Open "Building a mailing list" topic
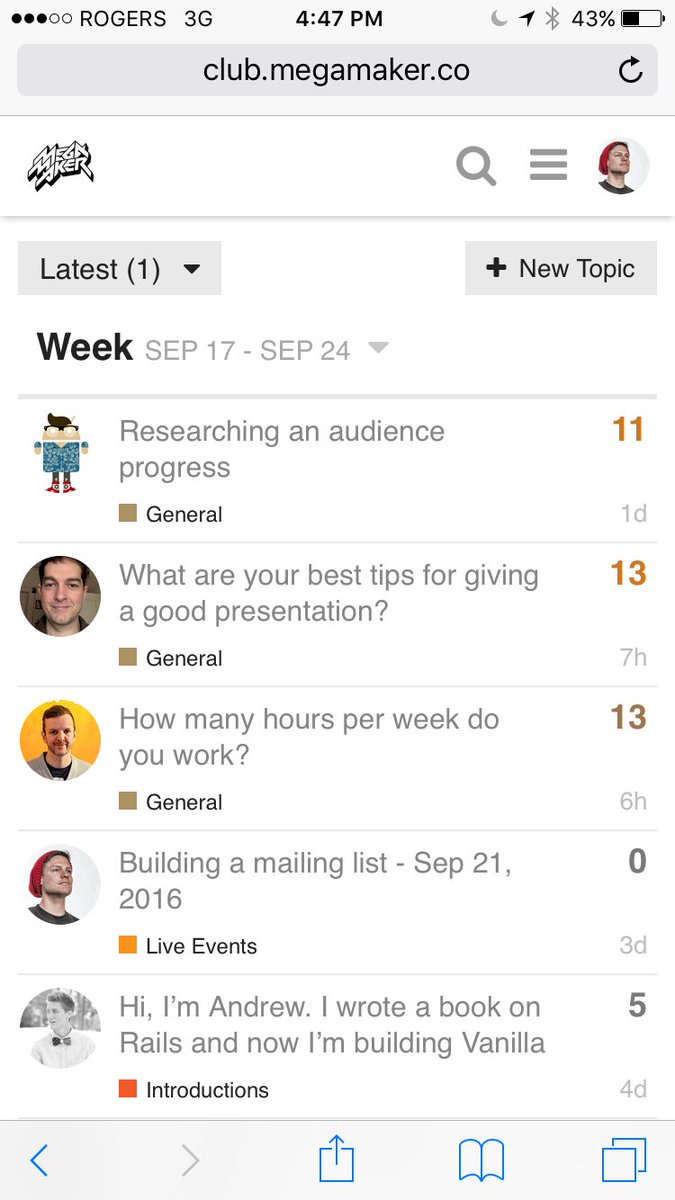Image resolution: width=675 pixels, height=1200 pixels. tap(314, 881)
